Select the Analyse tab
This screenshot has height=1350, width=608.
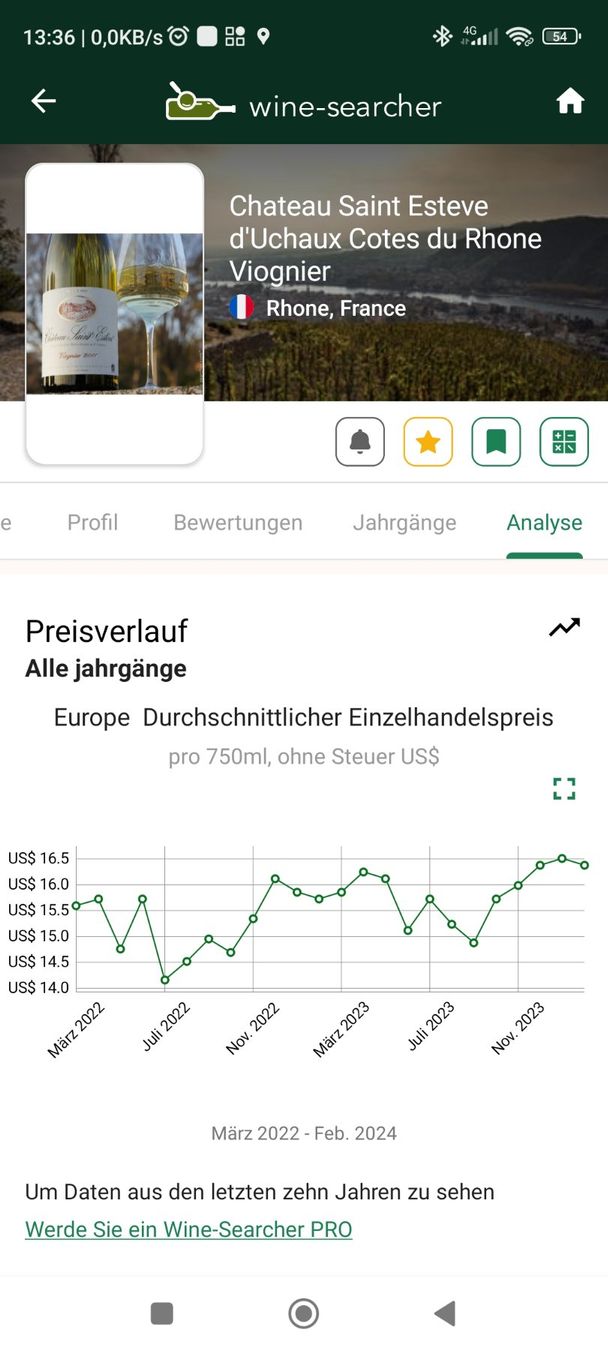coord(544,522)
